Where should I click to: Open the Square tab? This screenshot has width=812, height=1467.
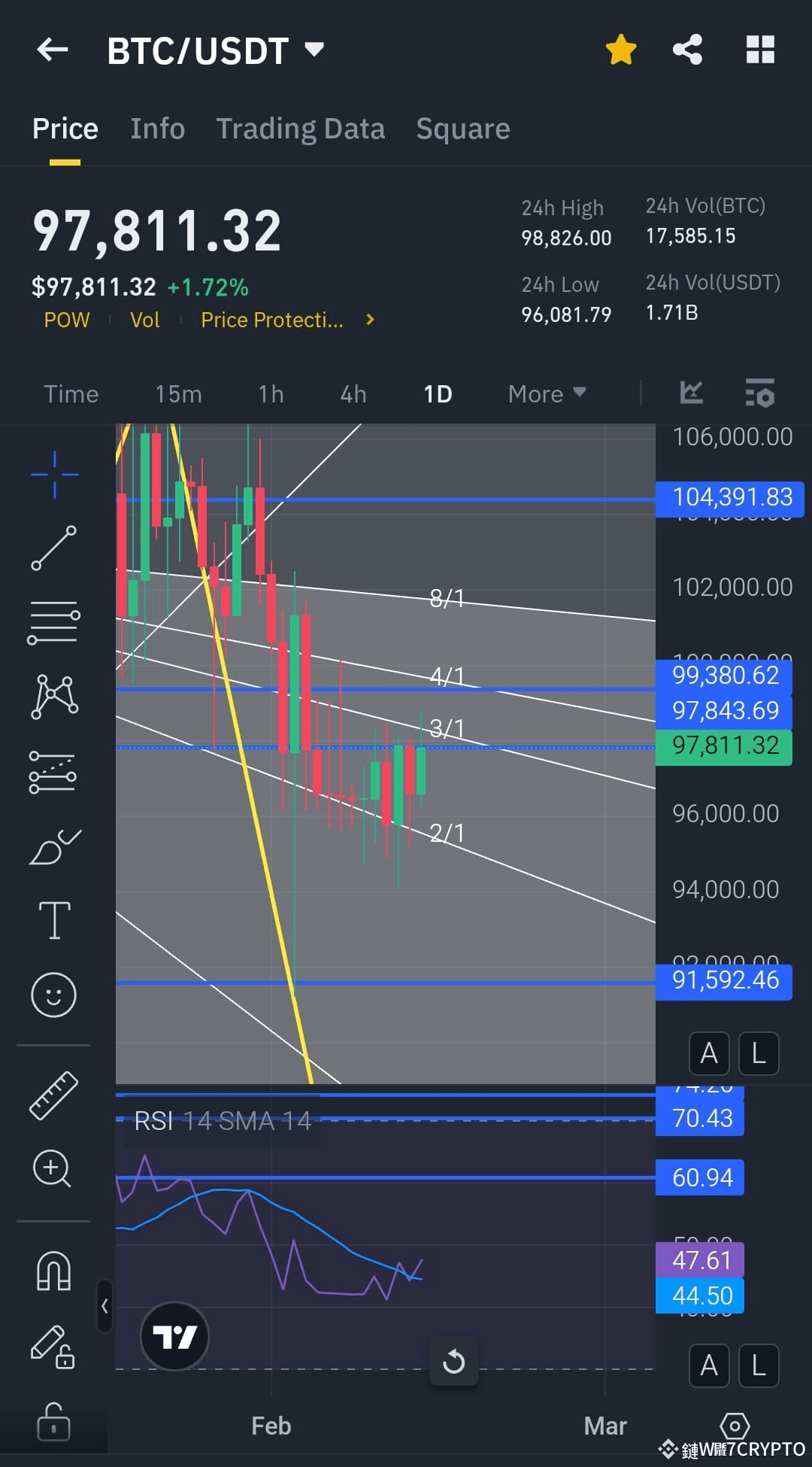(x=463, y=128)
